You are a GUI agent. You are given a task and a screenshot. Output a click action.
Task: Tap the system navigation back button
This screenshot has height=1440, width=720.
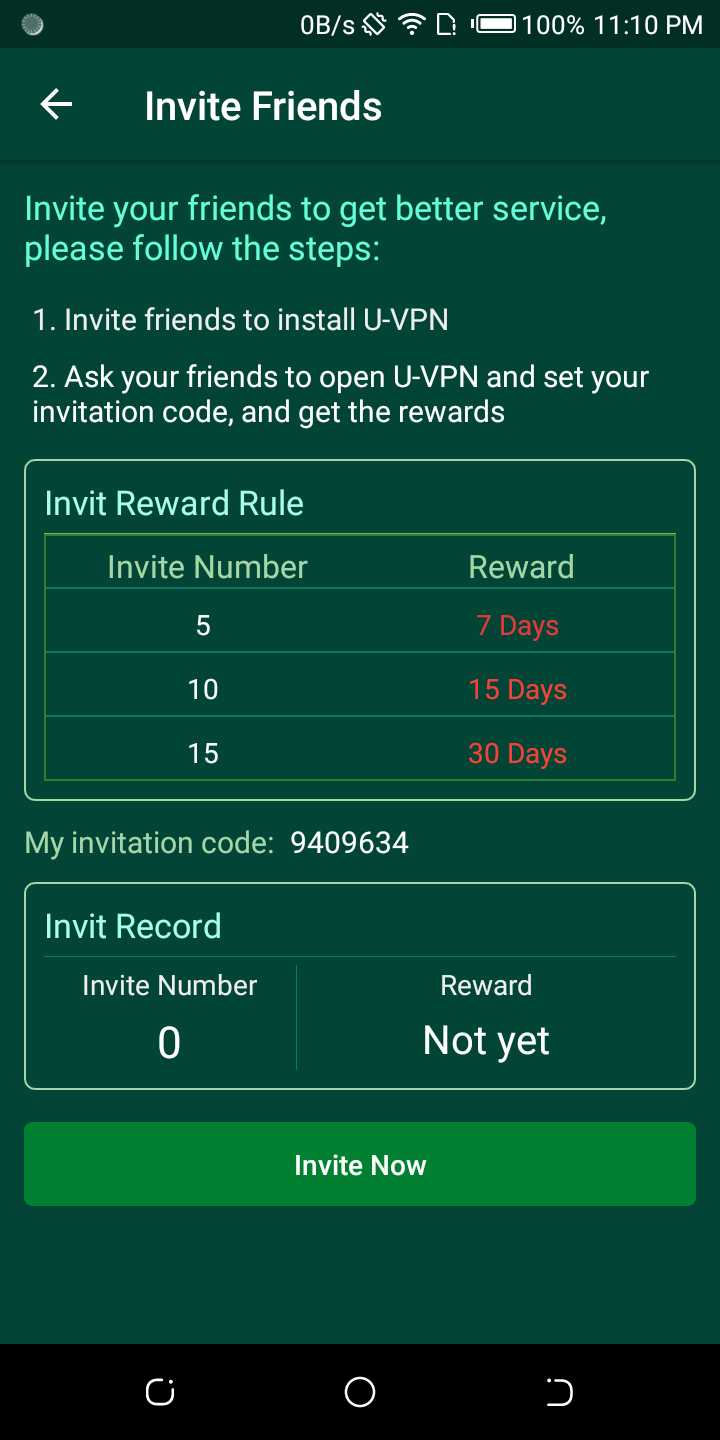pos(559,1392)
